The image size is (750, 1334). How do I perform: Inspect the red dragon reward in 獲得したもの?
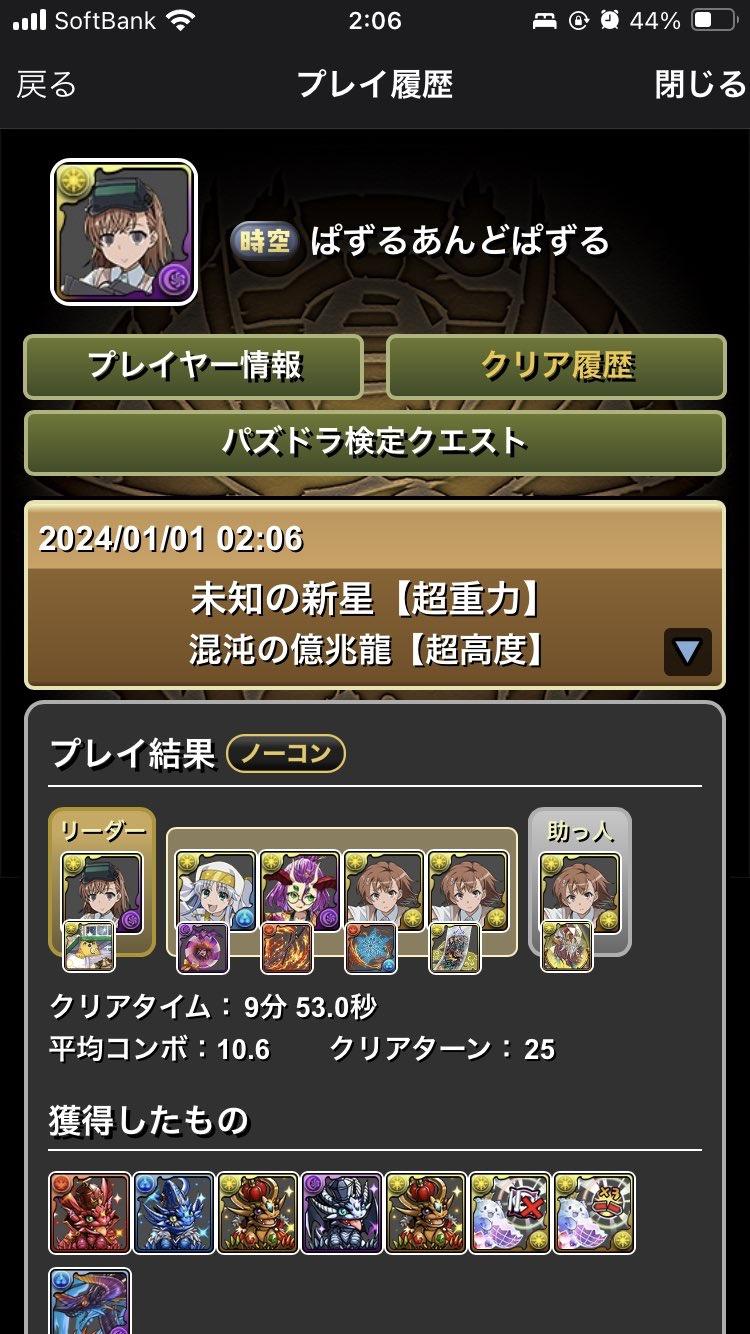(90, 1213)
